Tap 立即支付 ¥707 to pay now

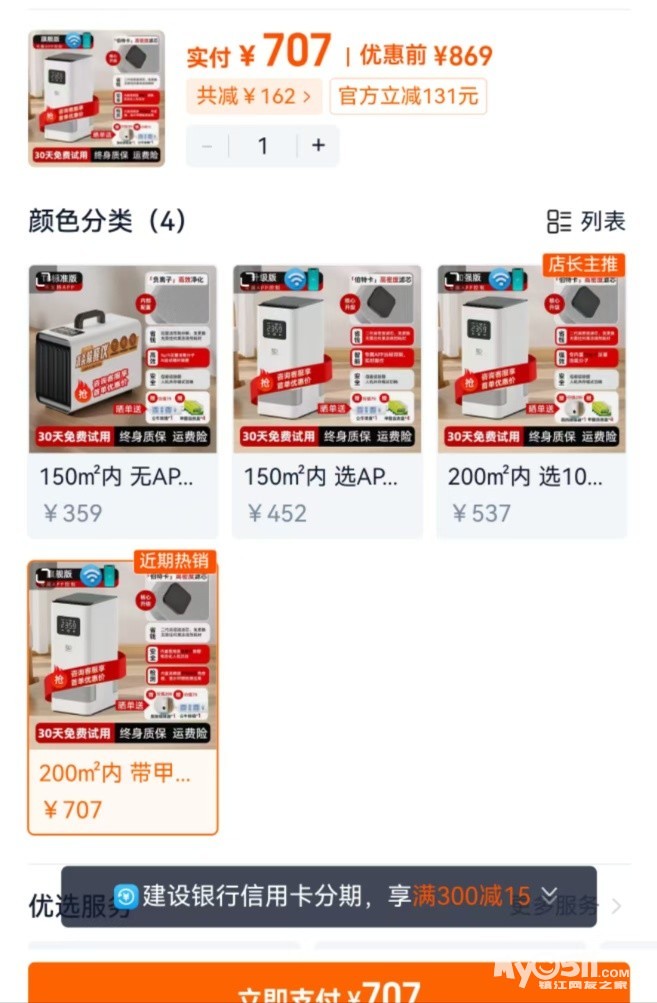click(x=329, y=985)
